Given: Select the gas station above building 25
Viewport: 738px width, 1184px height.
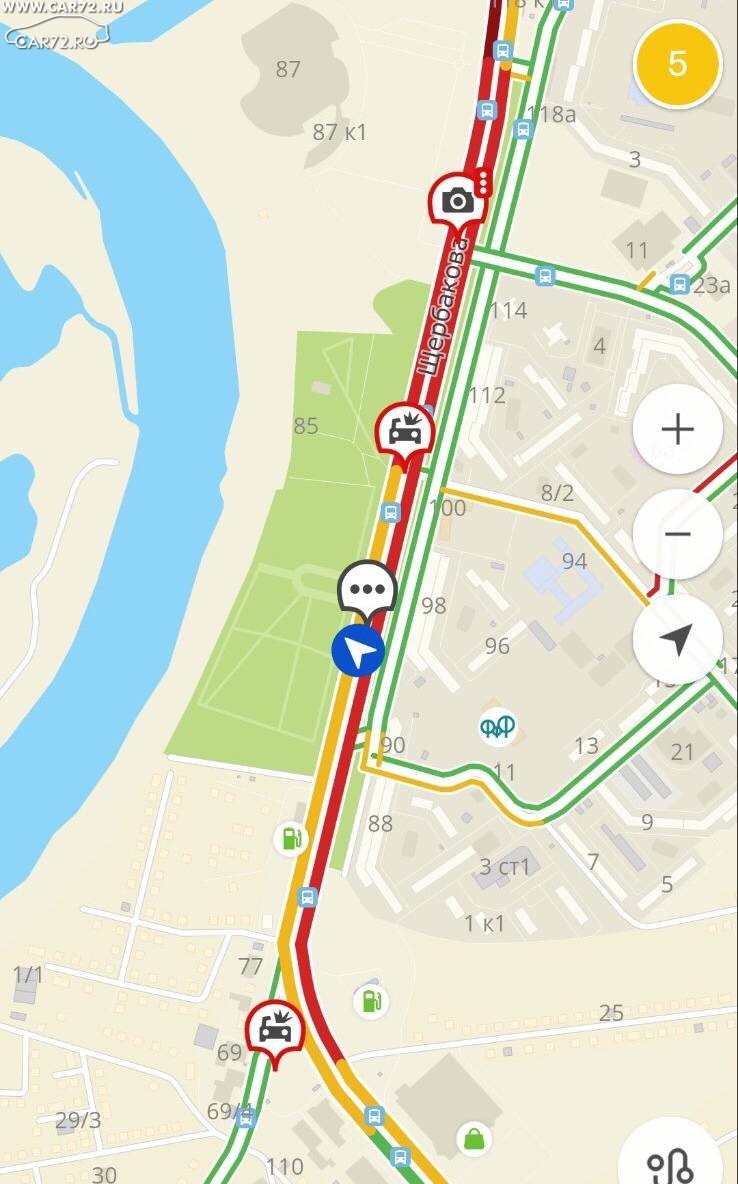Looking at the screenshot, I should 371,1001.
